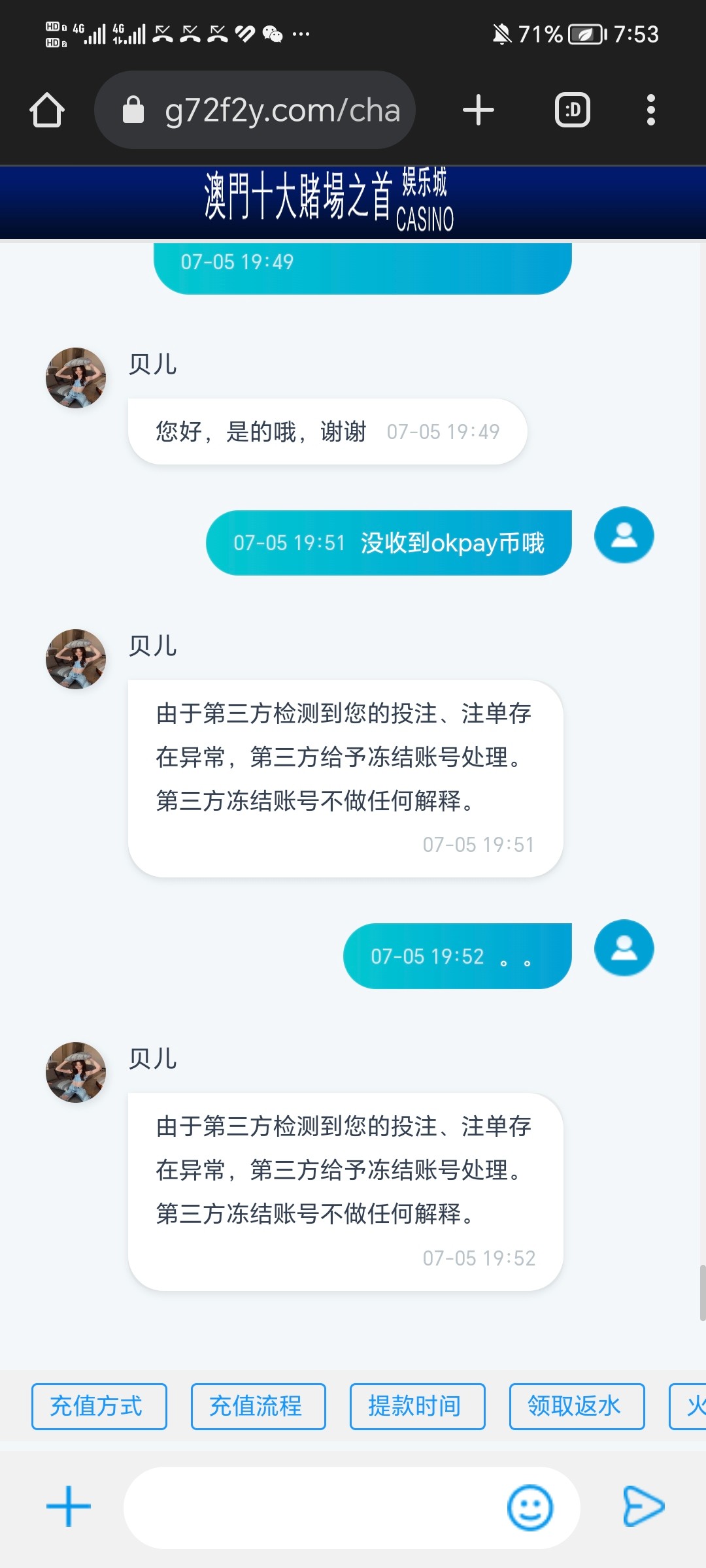This screenshot has width=706, height=1568.
Task: Send the chat message
Action: click(643, 1507)
